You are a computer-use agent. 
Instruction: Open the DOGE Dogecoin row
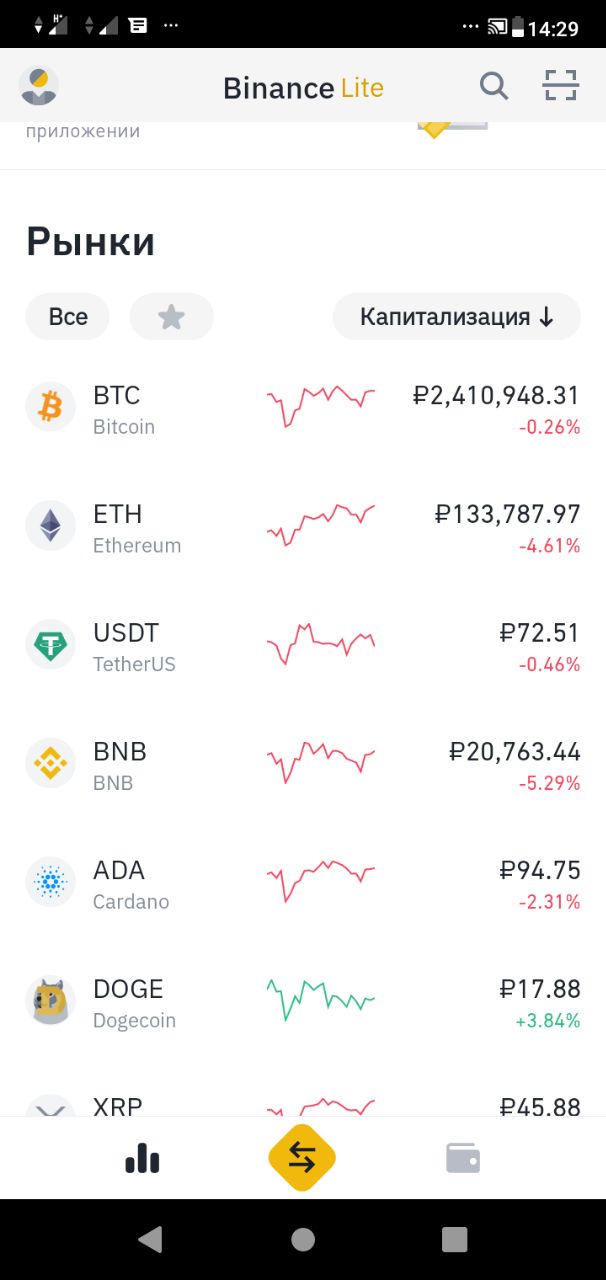[x=303, y=1004]
